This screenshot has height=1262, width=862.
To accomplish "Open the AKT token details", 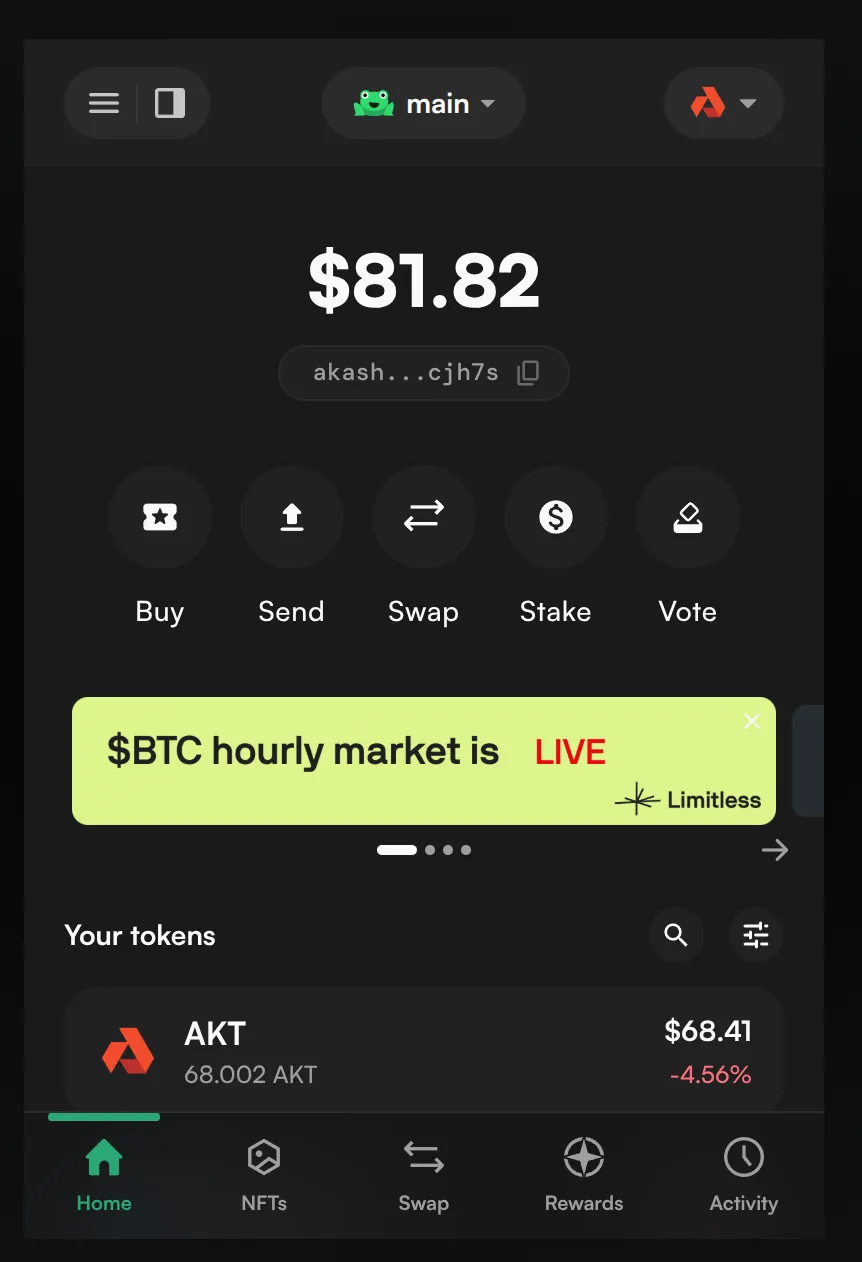I will point(424,1050).
